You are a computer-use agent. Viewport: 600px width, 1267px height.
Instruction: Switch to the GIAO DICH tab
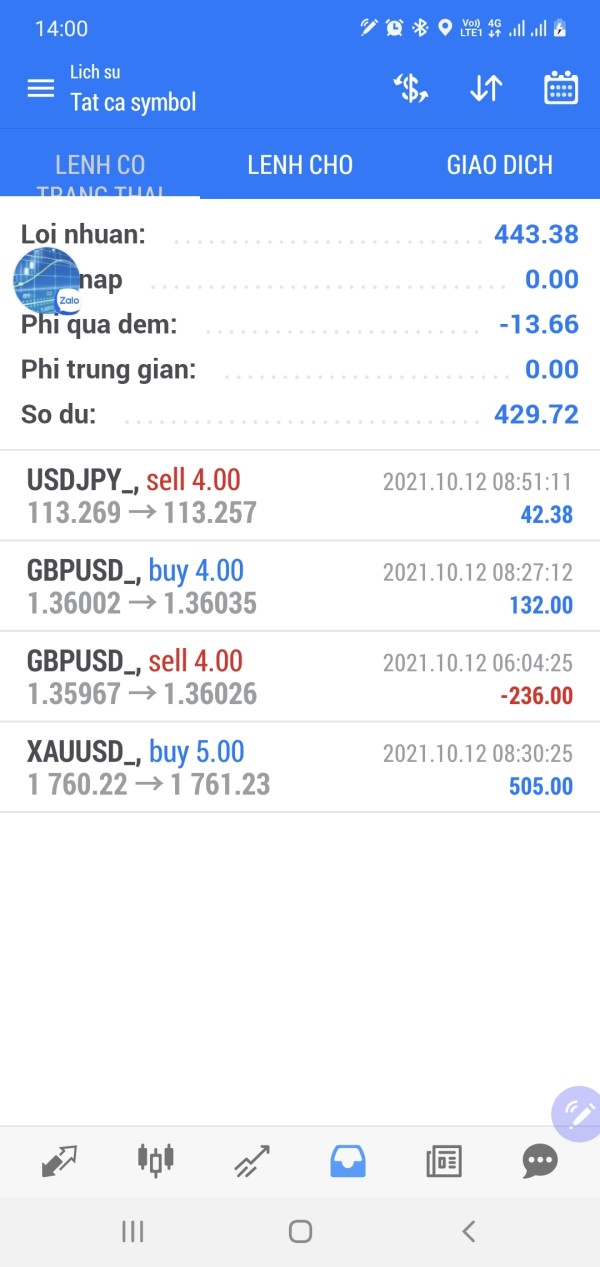(499, 165)
